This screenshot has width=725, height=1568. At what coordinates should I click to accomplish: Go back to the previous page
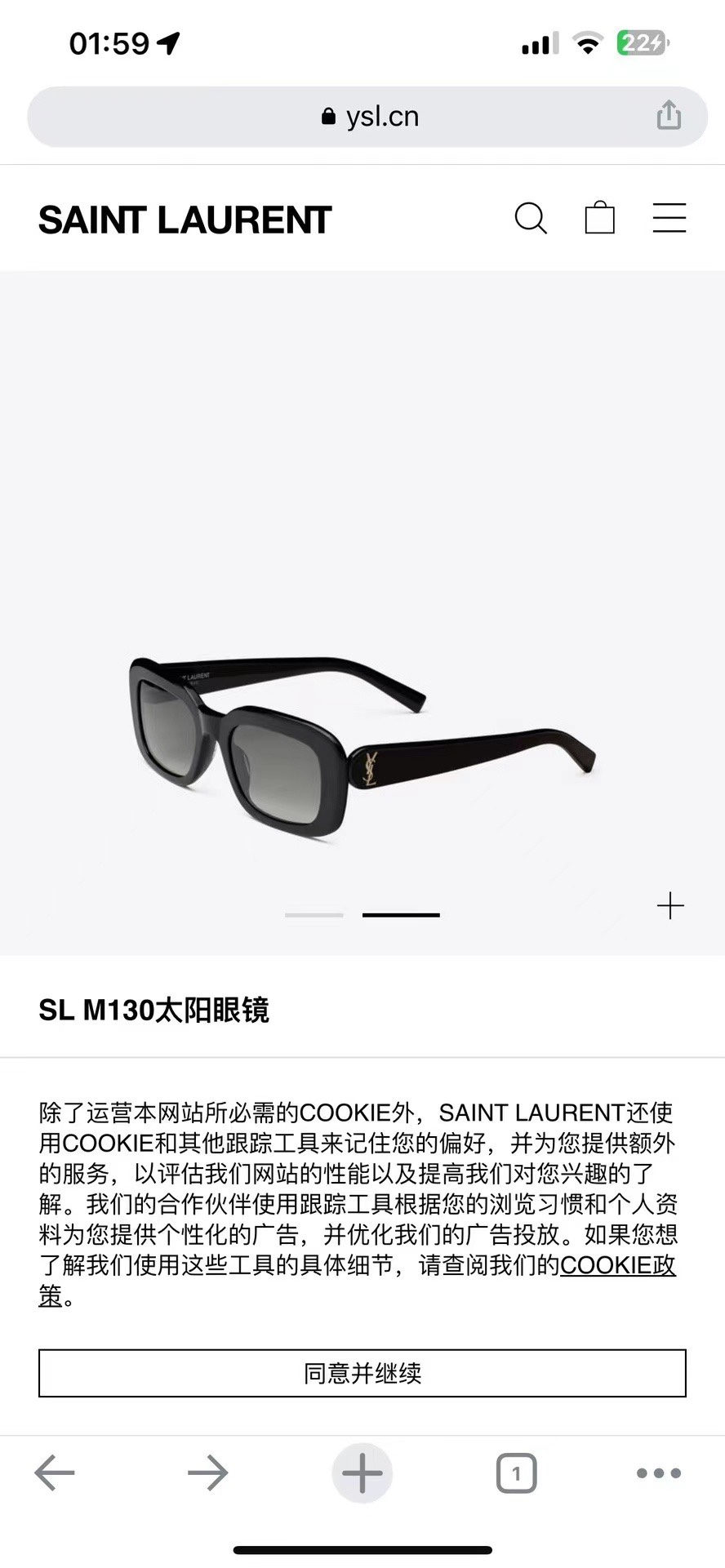(55, 1473)
